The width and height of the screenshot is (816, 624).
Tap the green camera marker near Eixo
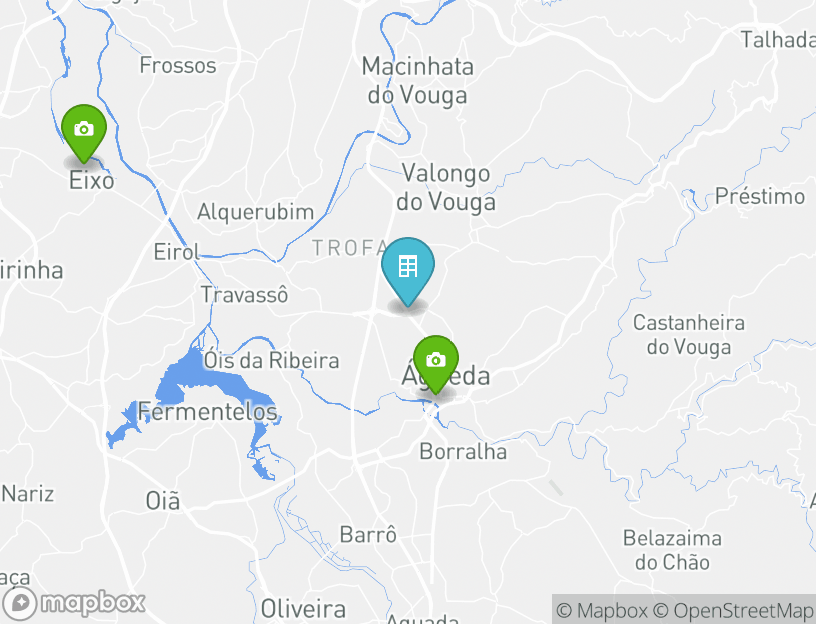(83, 130)
